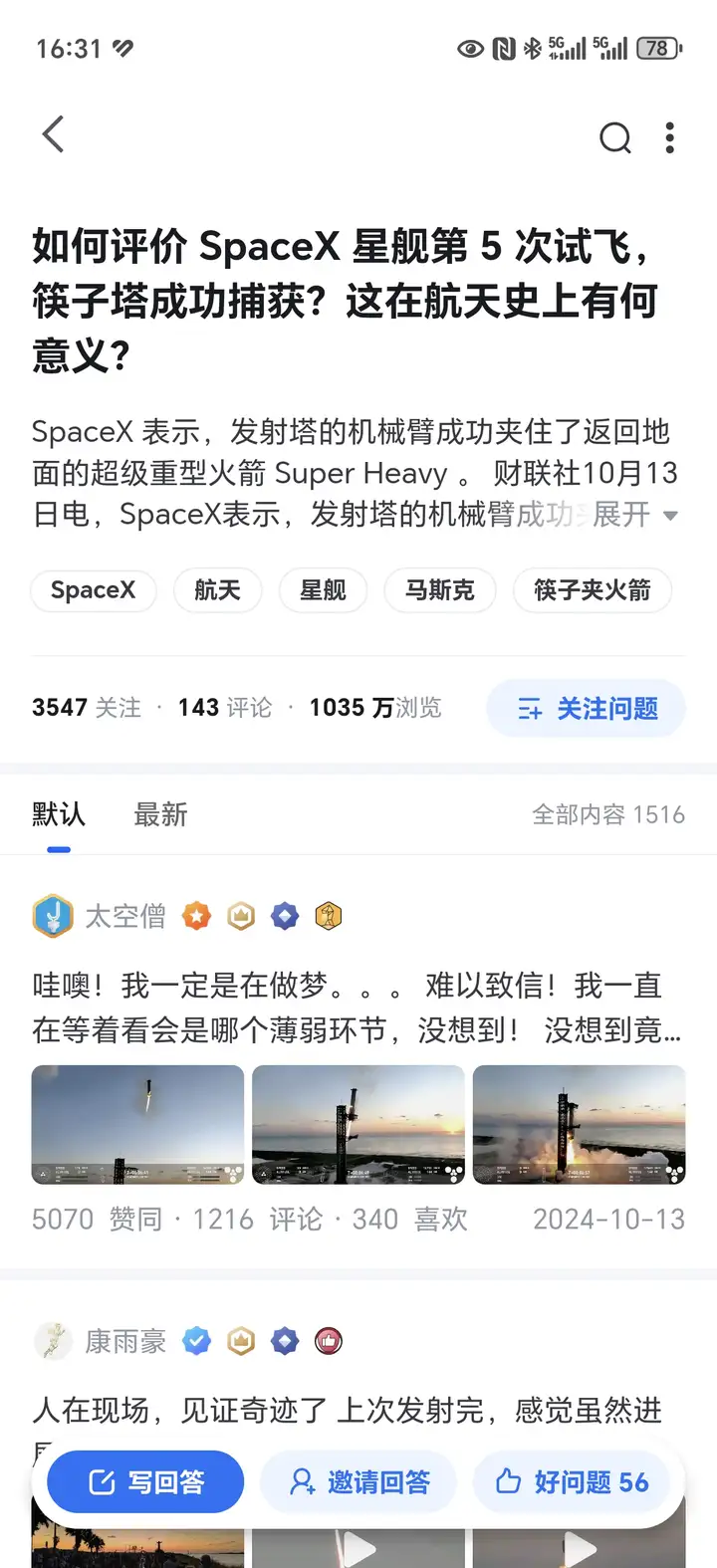
Task: Switch to the 默认 sorting tab
Action: [x=59, y=815]
